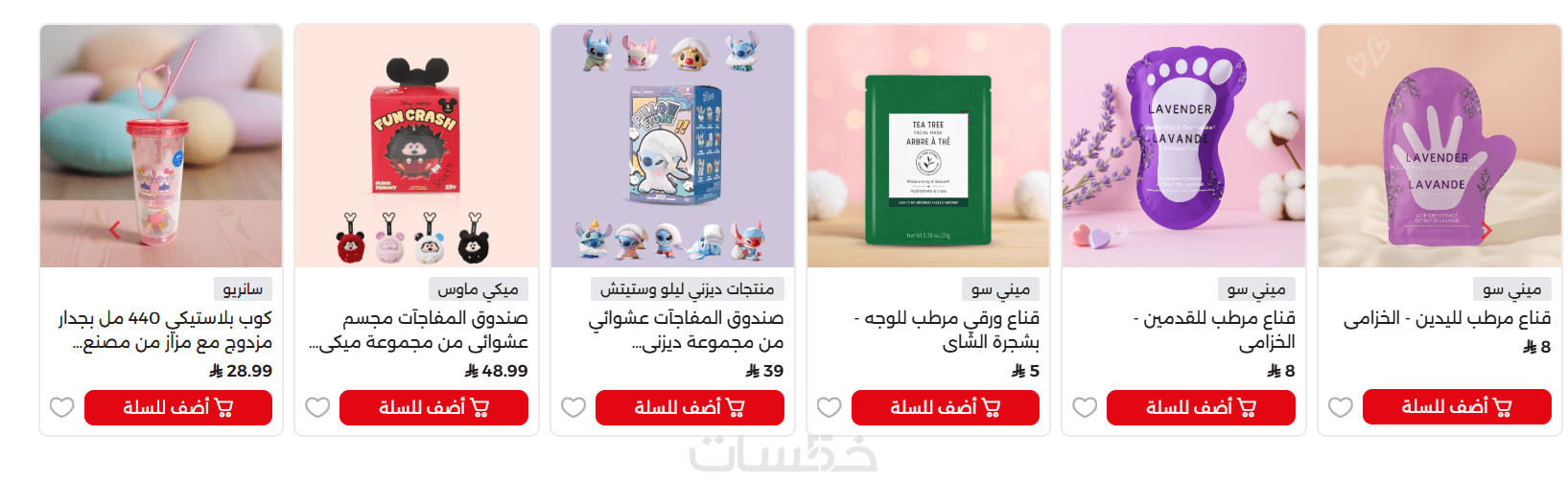Add the lavender foot mask to cart

1201,407
